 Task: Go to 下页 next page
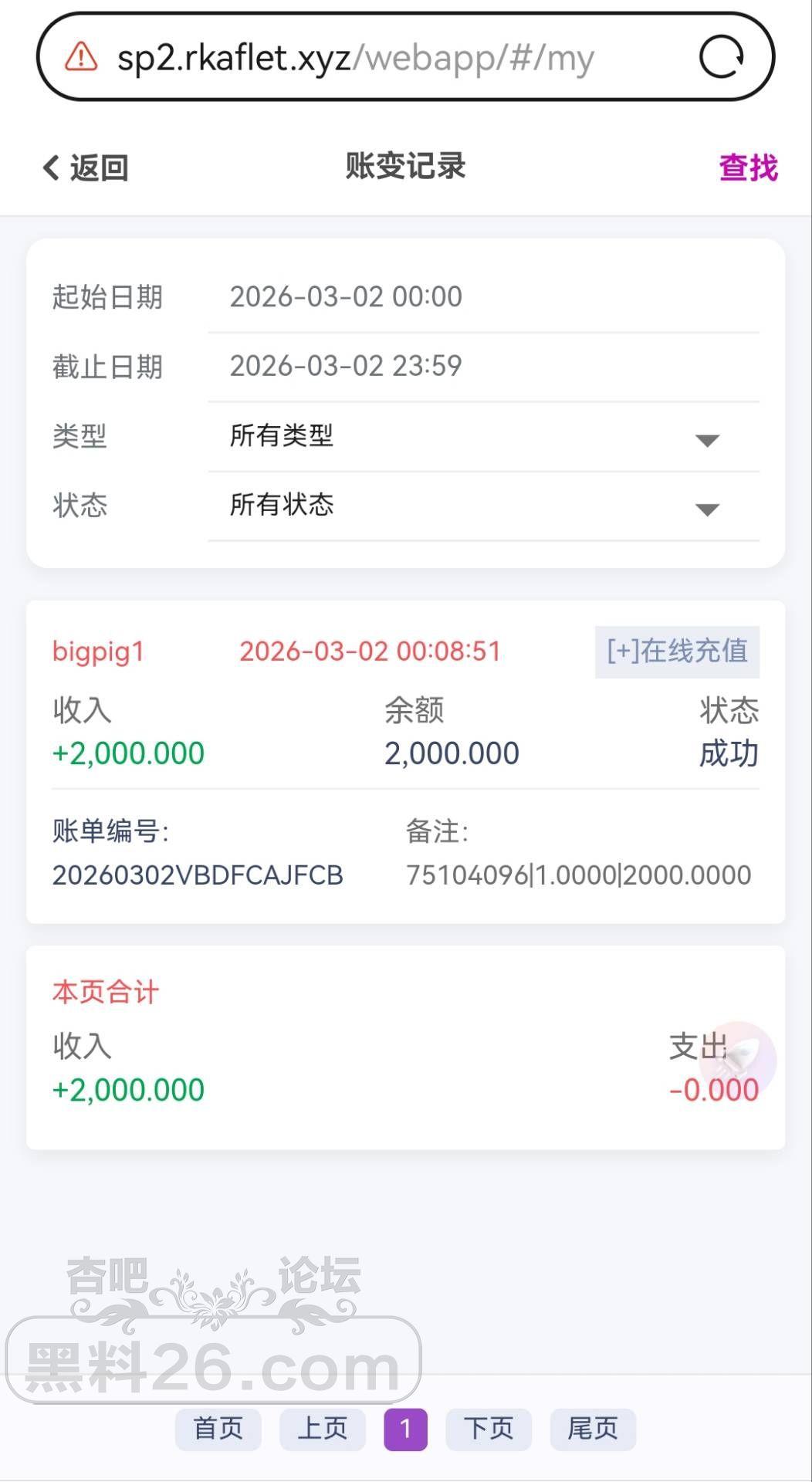(x=489, y=1429)
